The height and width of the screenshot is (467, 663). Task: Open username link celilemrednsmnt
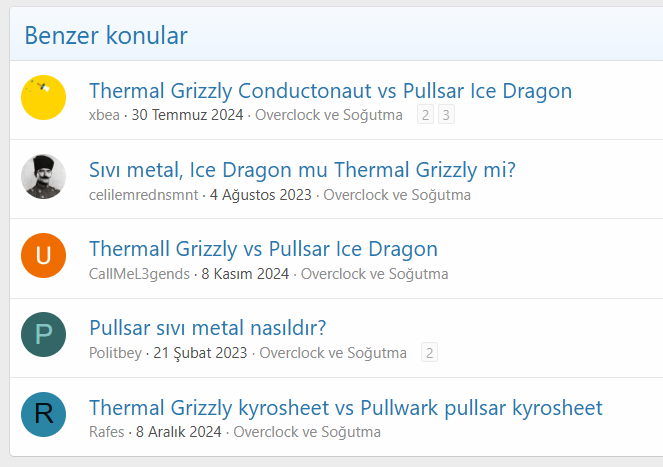point(145,195)
